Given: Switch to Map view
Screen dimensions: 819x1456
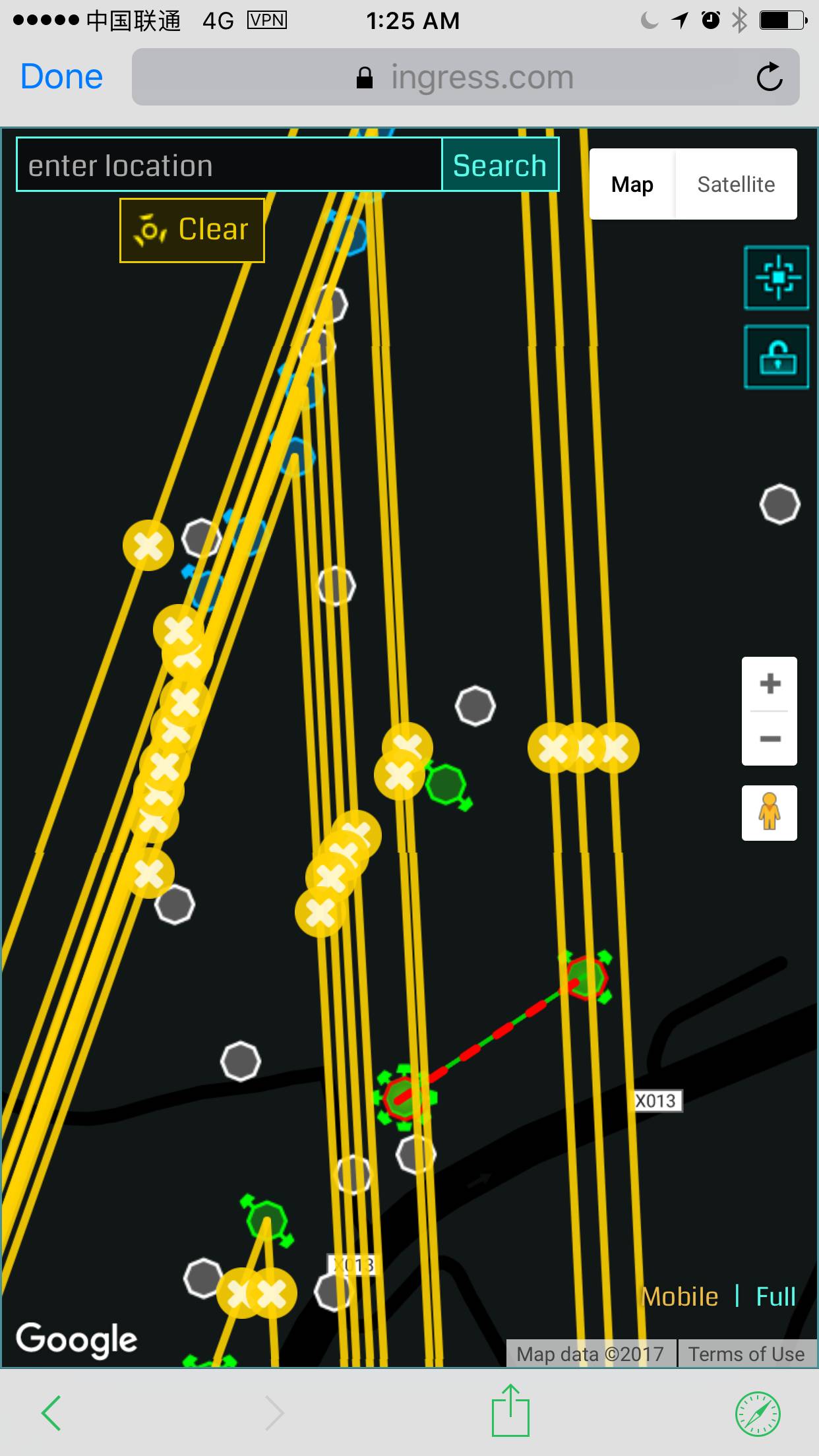Looking at the screenshot, I should 632,184.
